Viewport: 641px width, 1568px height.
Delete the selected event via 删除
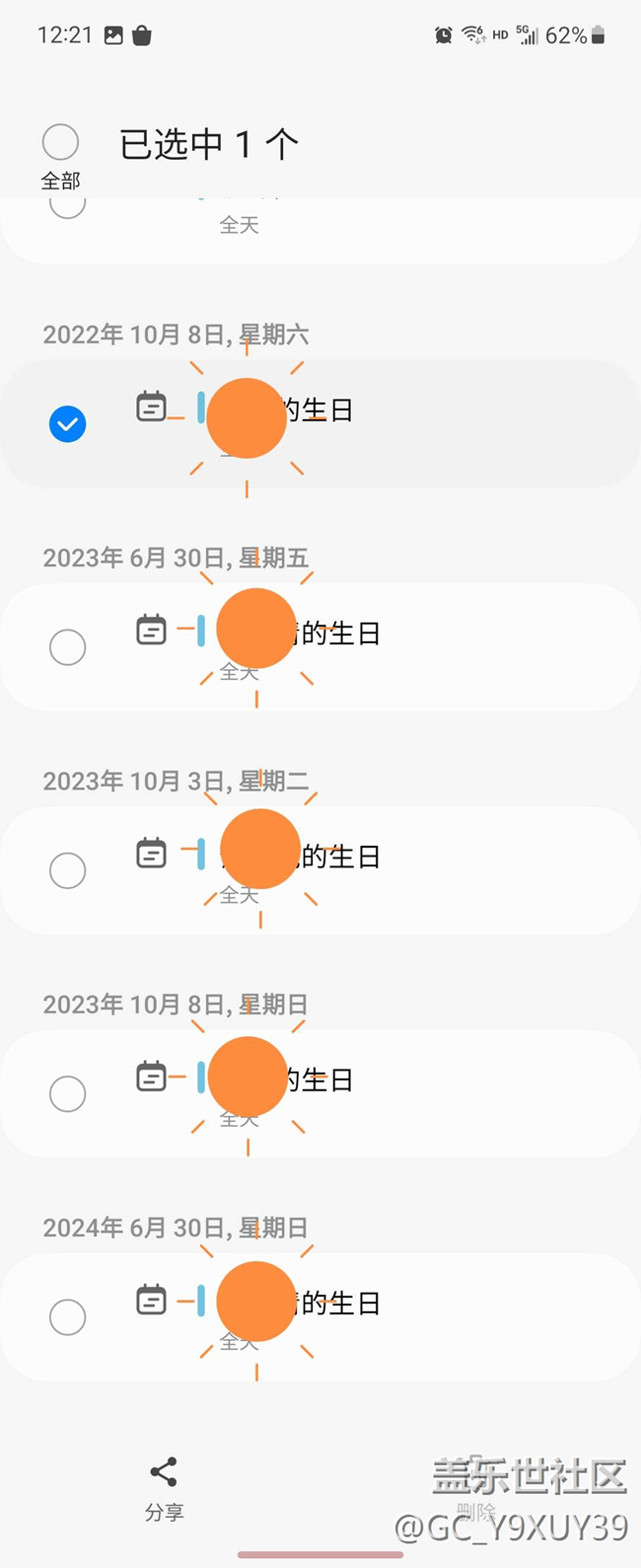[x=476, y=1488]
